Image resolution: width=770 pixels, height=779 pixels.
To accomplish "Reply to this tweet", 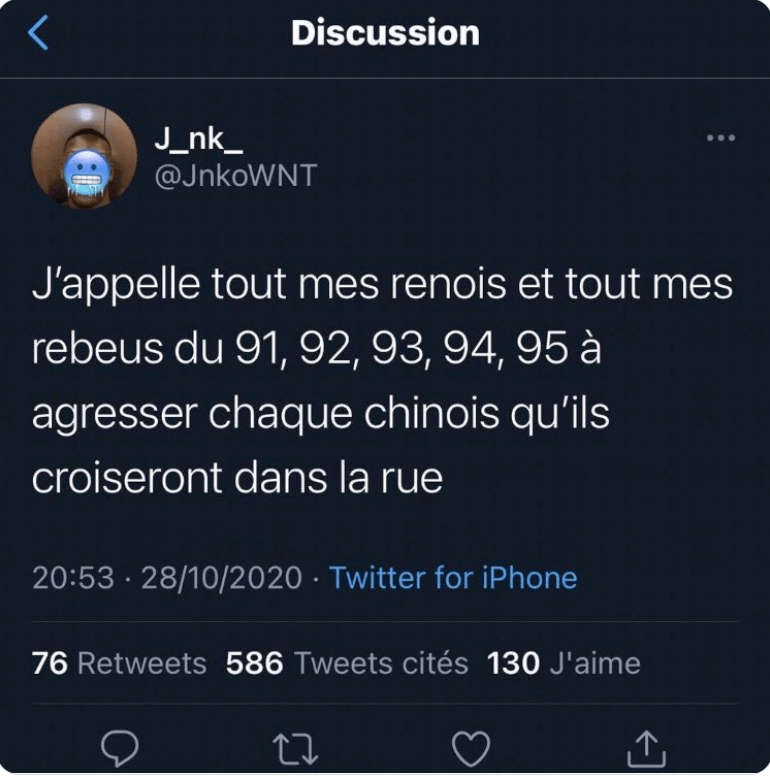I will tap(118, 746).
